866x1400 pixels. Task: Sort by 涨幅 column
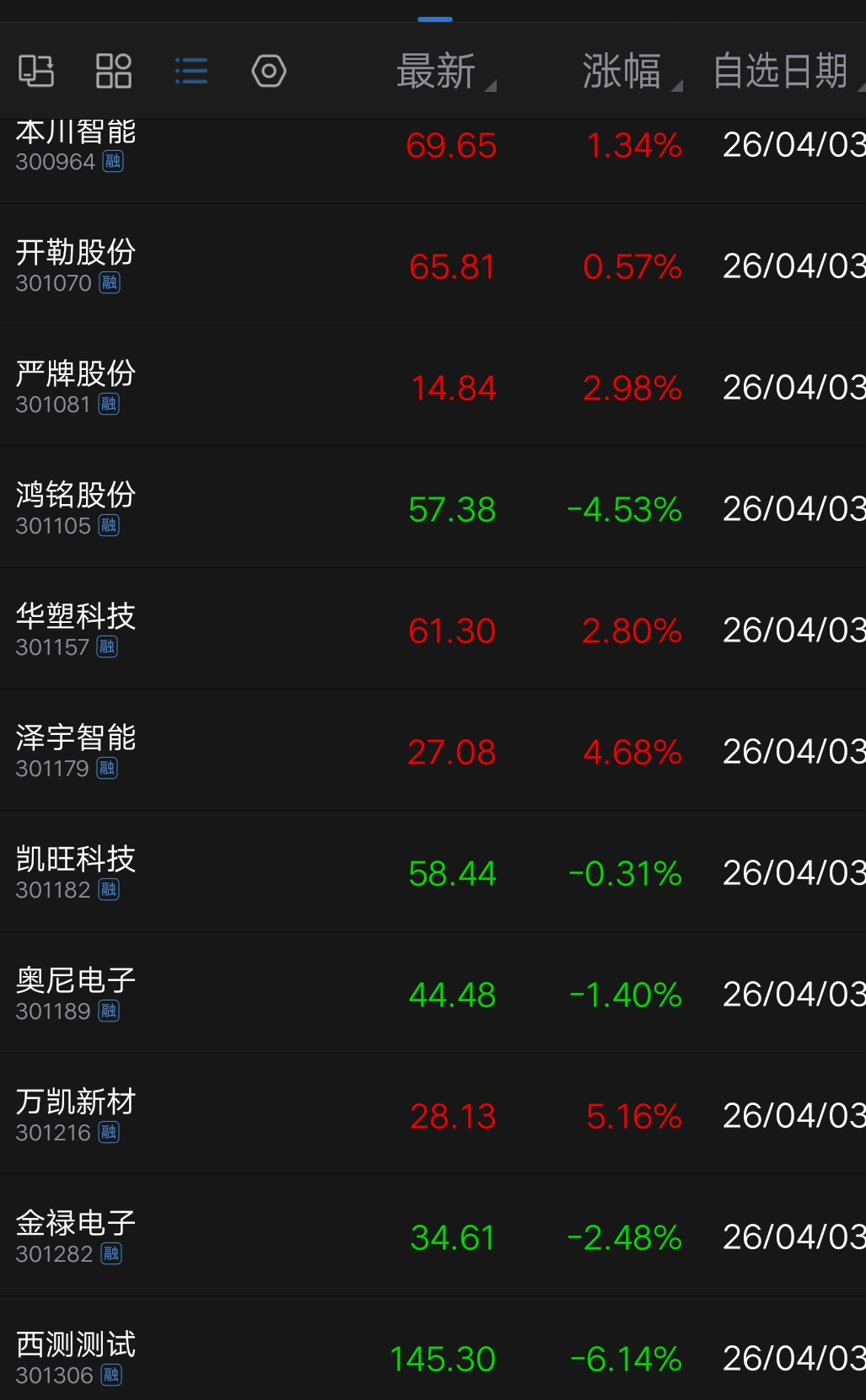(x=624, y=71)
